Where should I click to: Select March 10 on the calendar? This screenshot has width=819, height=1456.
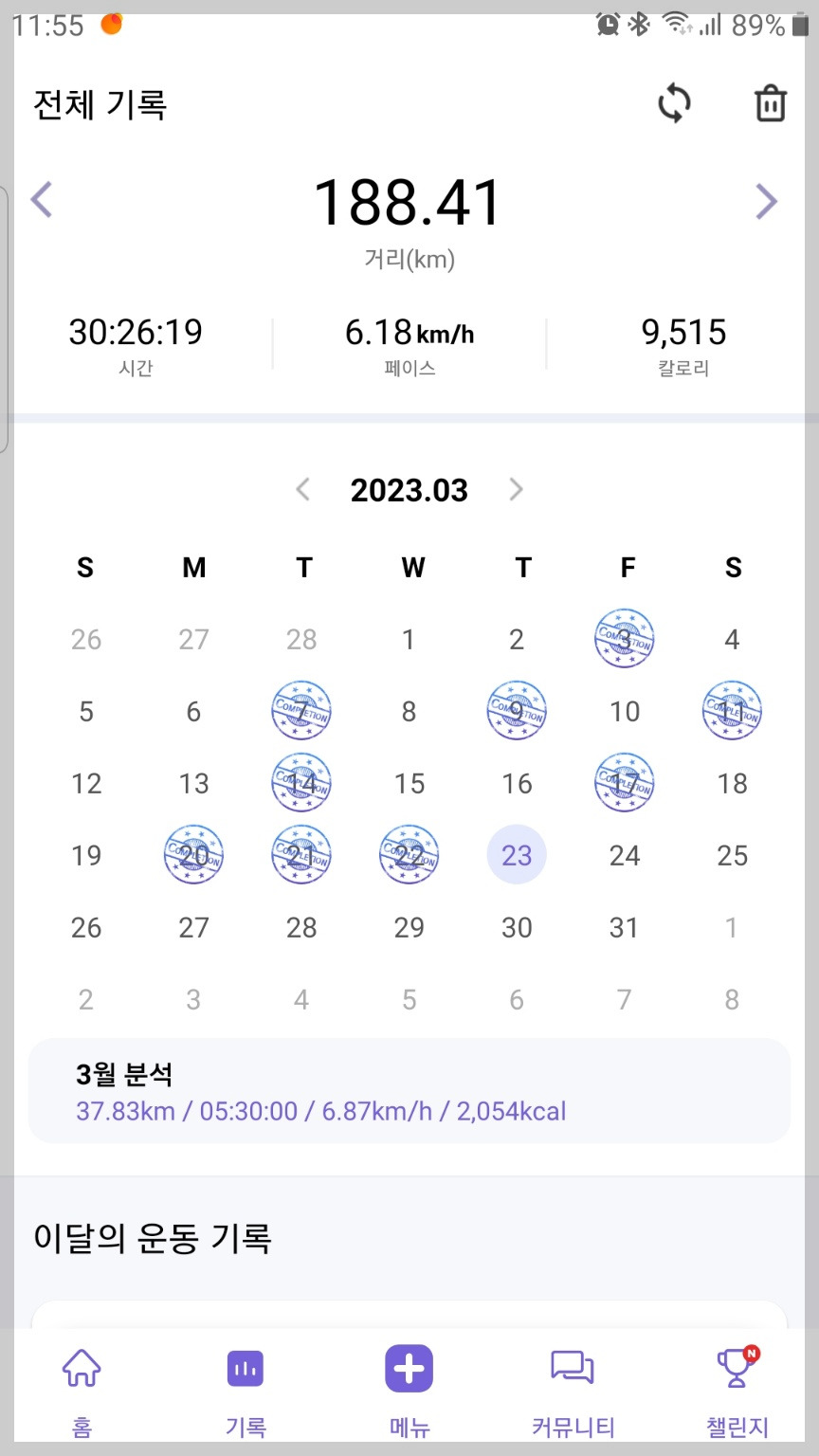point(624,712)
